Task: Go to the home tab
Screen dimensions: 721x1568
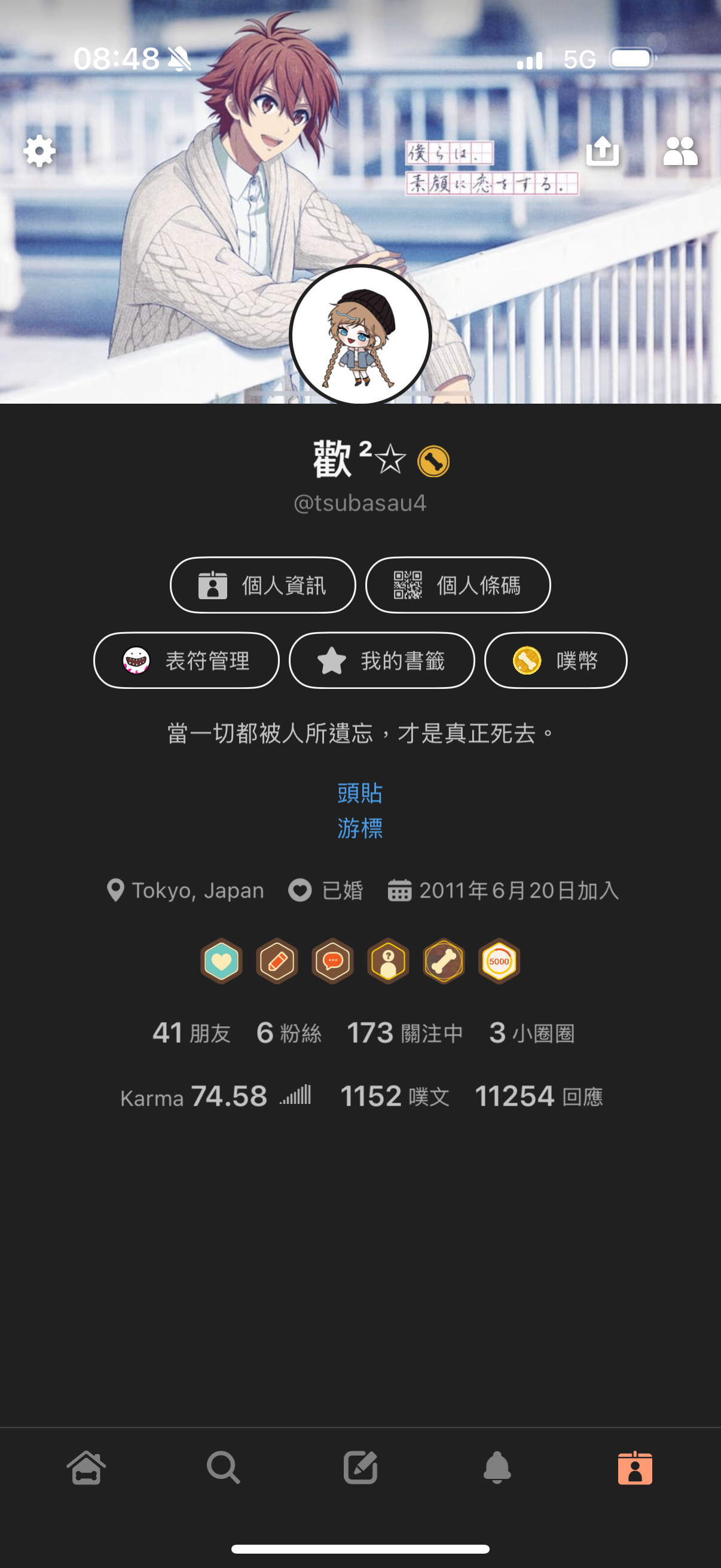Action: pos(87,1468)
